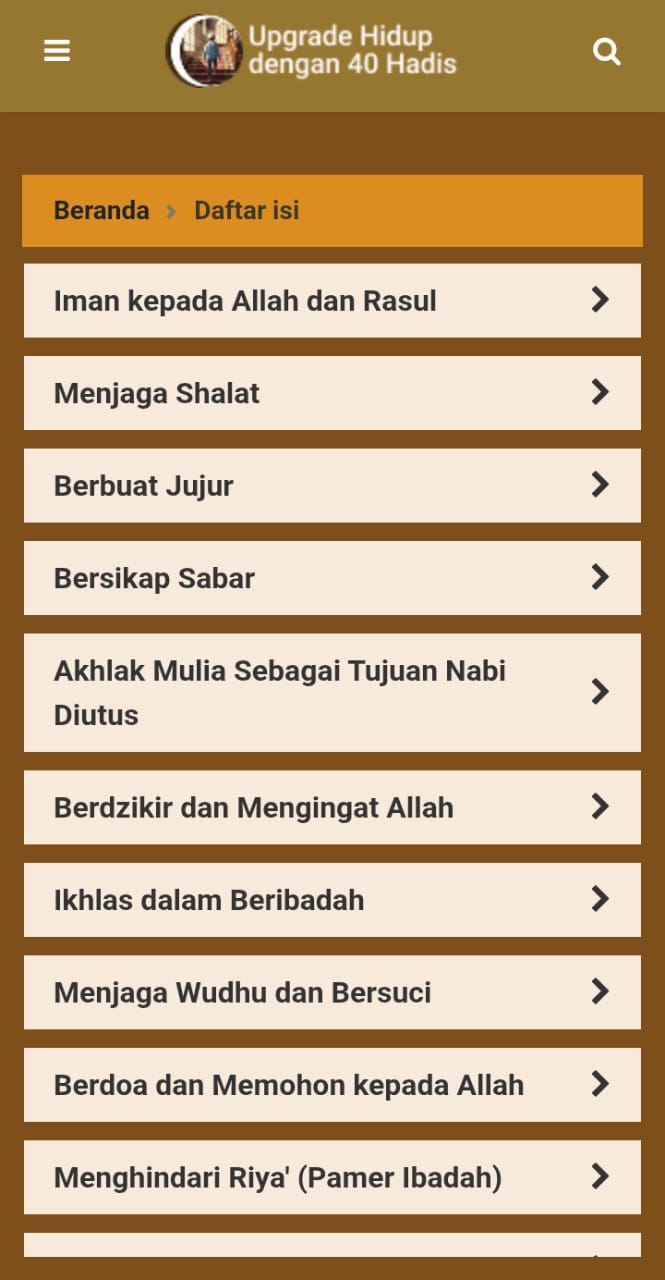
Task: Open Berdzikir dan Mengingat Allah
Action: coord(332,807)
